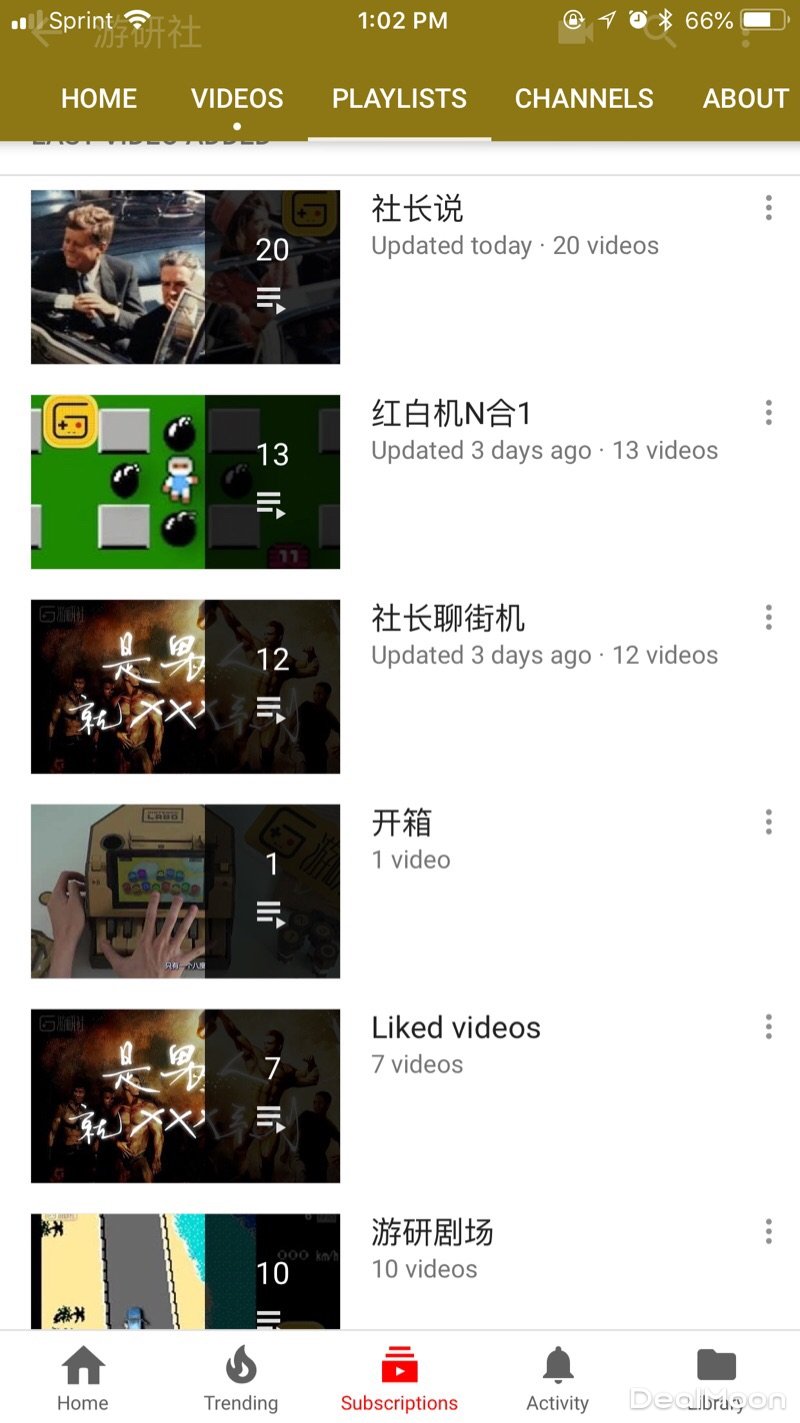Open options menu for 红白机N合1 playlist
Image resolution: width=800 pixels, height=1423 pixels.
[768, 413]
